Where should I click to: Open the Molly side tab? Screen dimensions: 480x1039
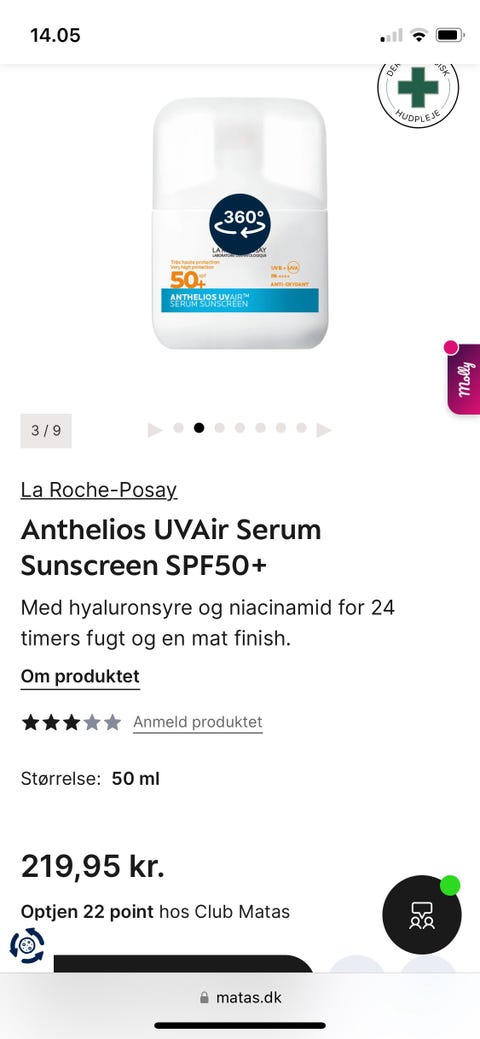point(463,378)
